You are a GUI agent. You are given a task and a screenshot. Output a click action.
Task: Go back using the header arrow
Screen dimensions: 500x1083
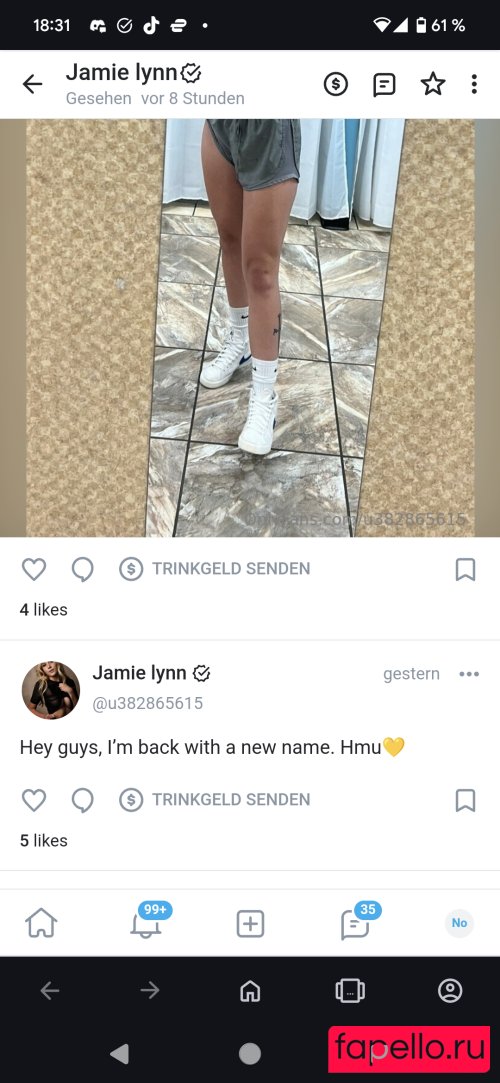coord(32,84)
